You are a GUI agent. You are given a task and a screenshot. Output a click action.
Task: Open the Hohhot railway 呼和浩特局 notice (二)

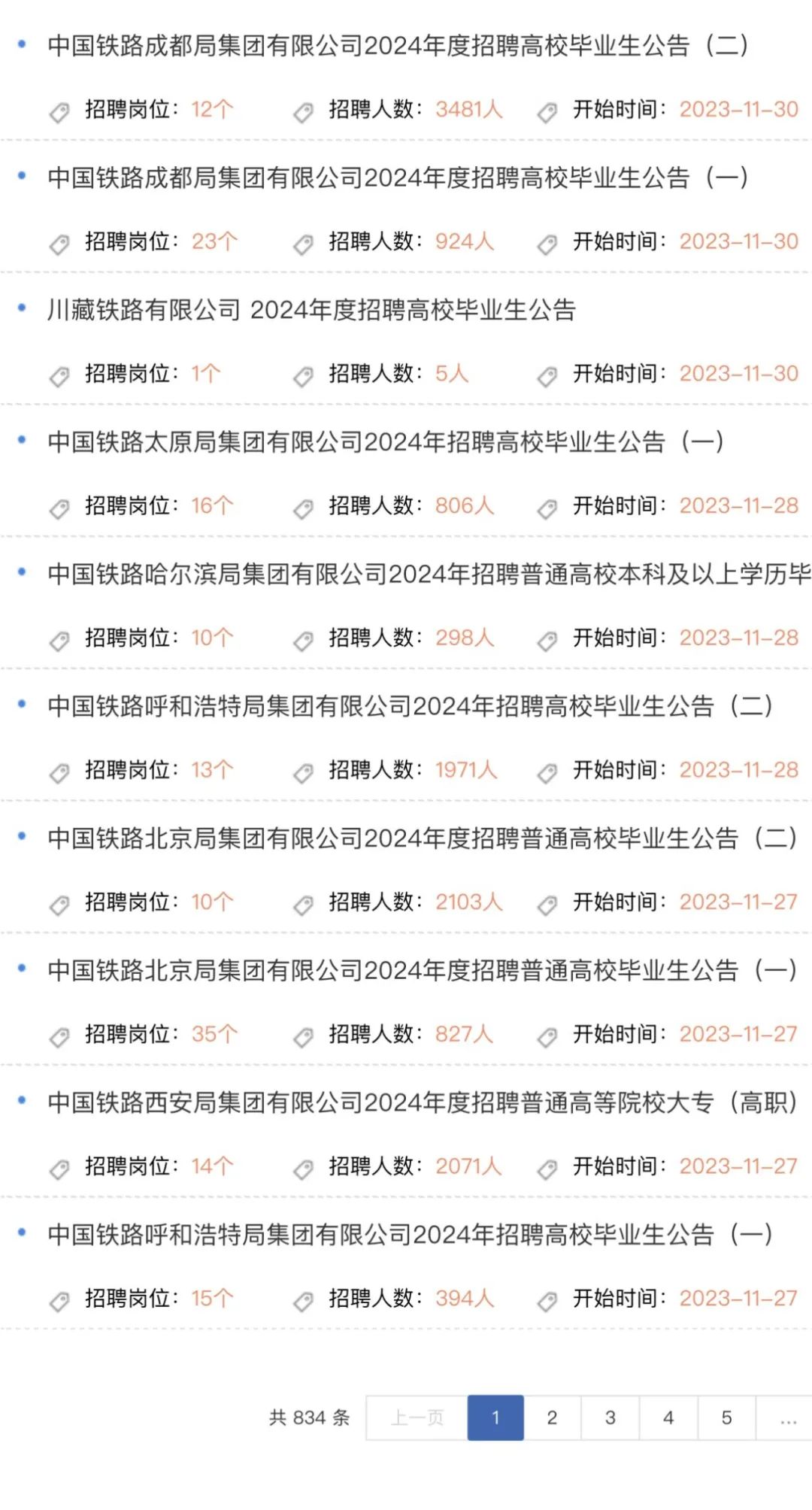(x=410, y=706)
